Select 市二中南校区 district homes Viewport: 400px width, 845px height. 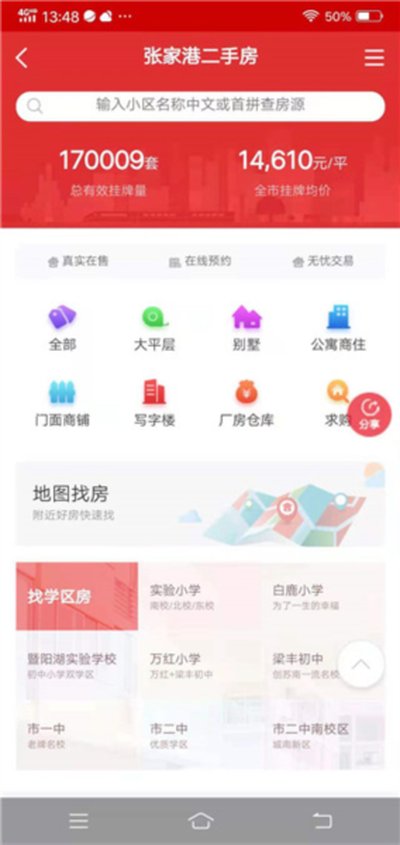(322, 735)
